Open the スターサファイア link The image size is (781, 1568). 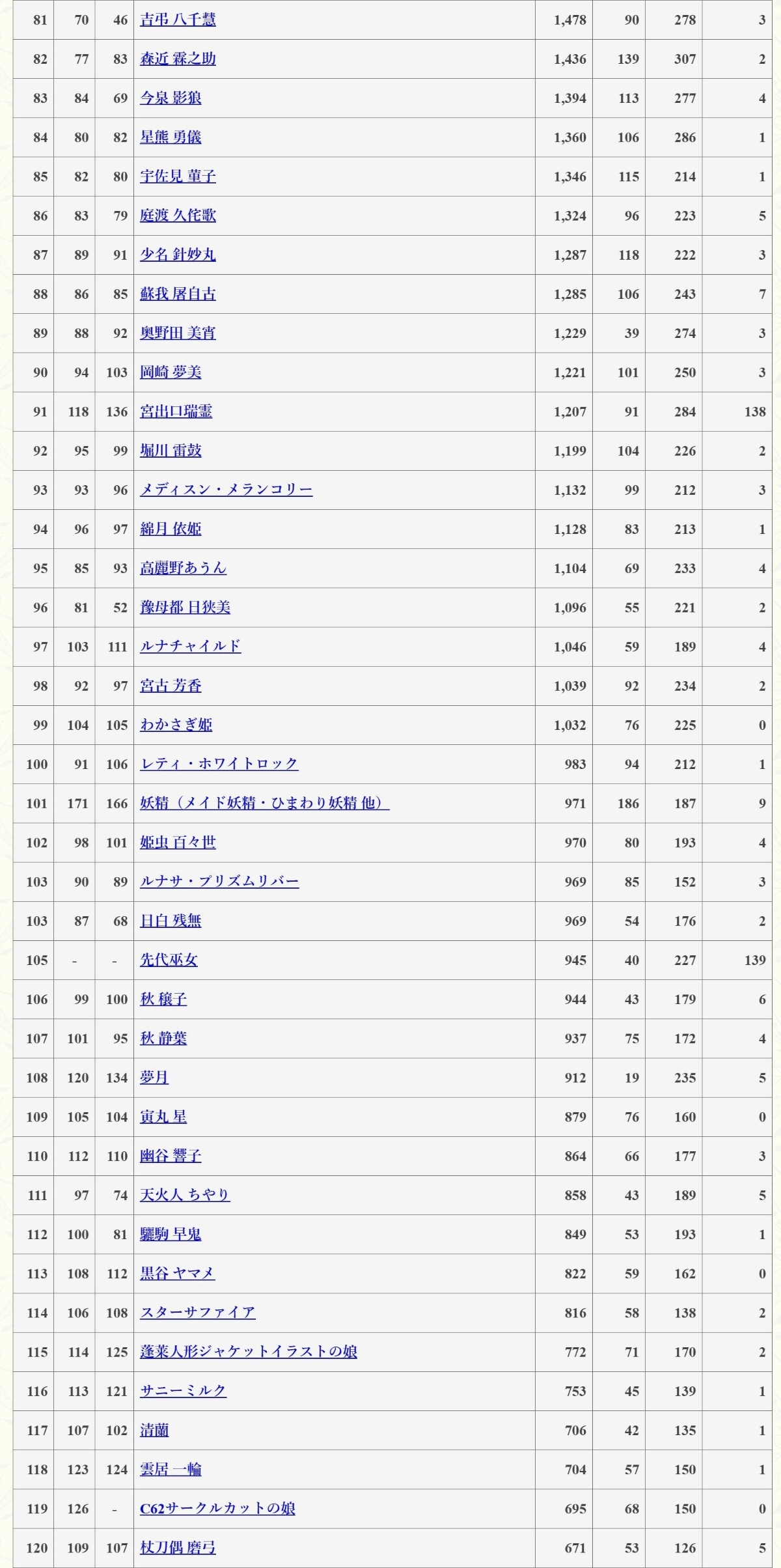197,1313
